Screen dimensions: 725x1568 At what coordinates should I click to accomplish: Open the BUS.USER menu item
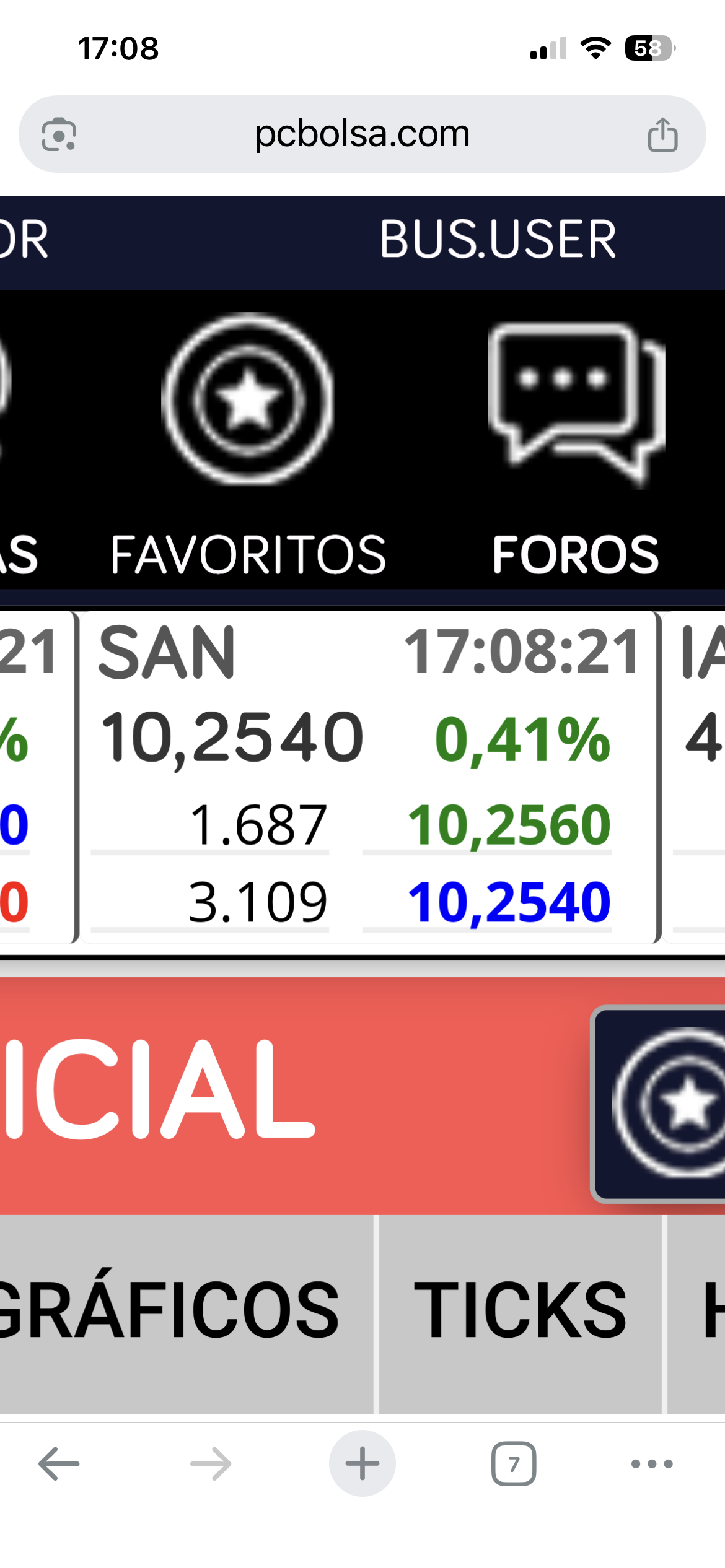click(498, 240)
